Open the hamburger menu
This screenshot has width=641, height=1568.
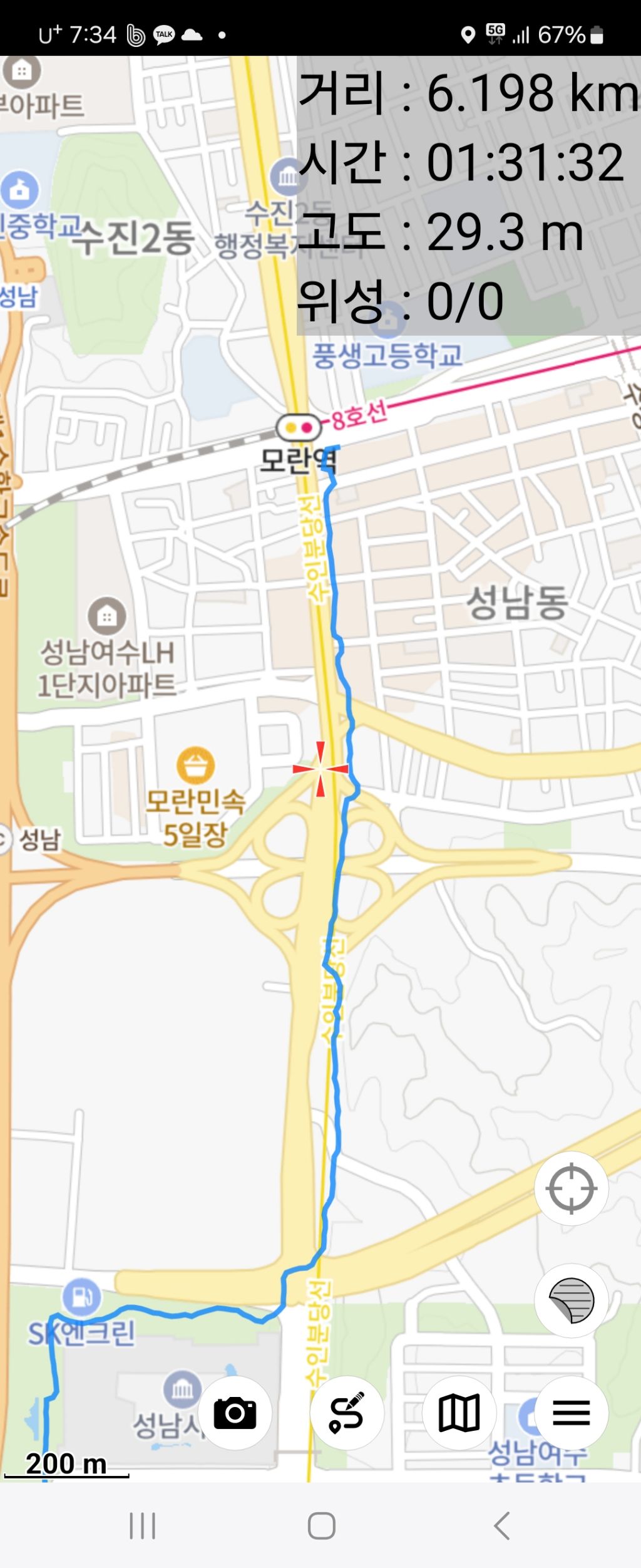[571, 1413]
